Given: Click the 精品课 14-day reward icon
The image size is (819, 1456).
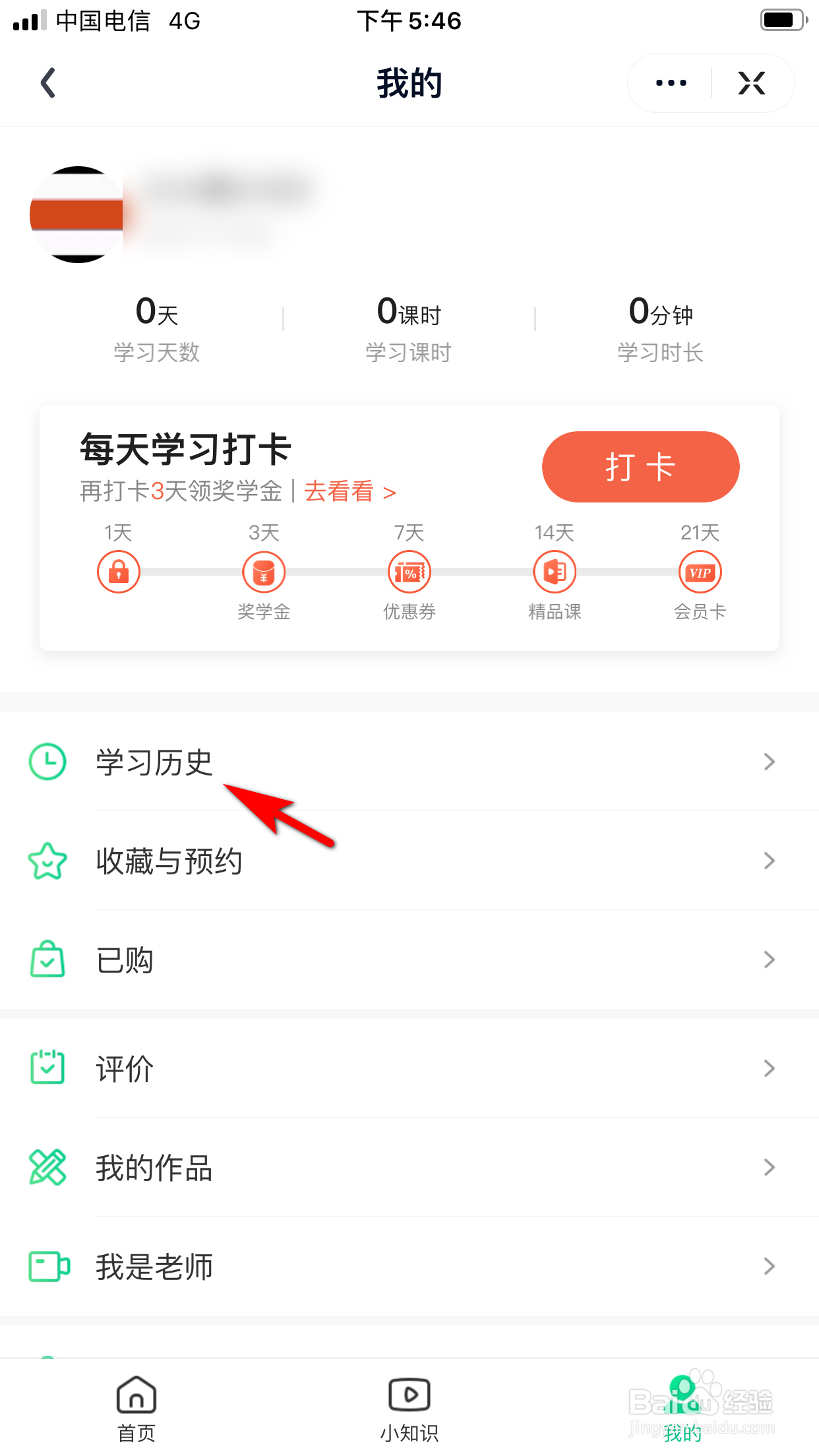Looking at the screenshot, I should click(555, 572).
